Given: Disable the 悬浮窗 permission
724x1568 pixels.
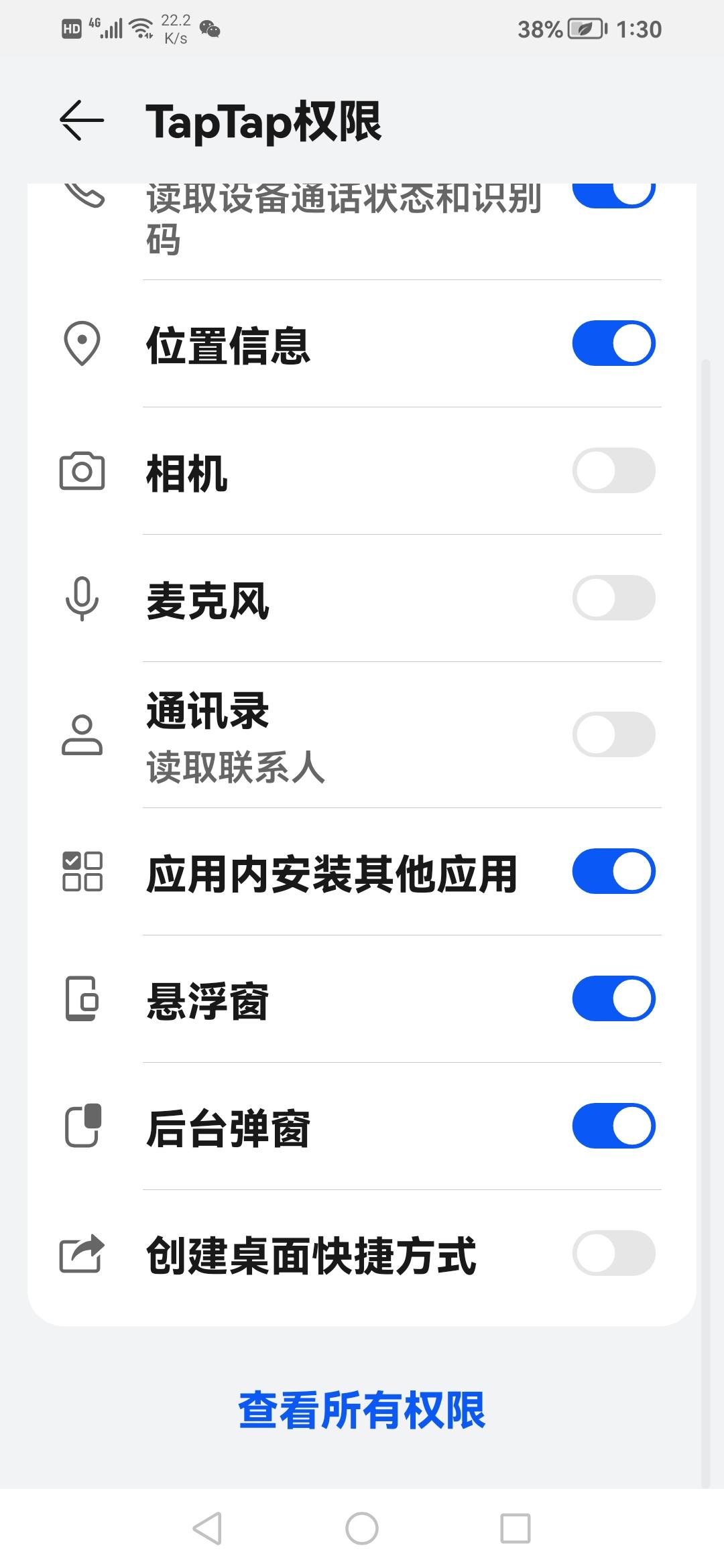Looking at the screenshot, I should point(613,998).
